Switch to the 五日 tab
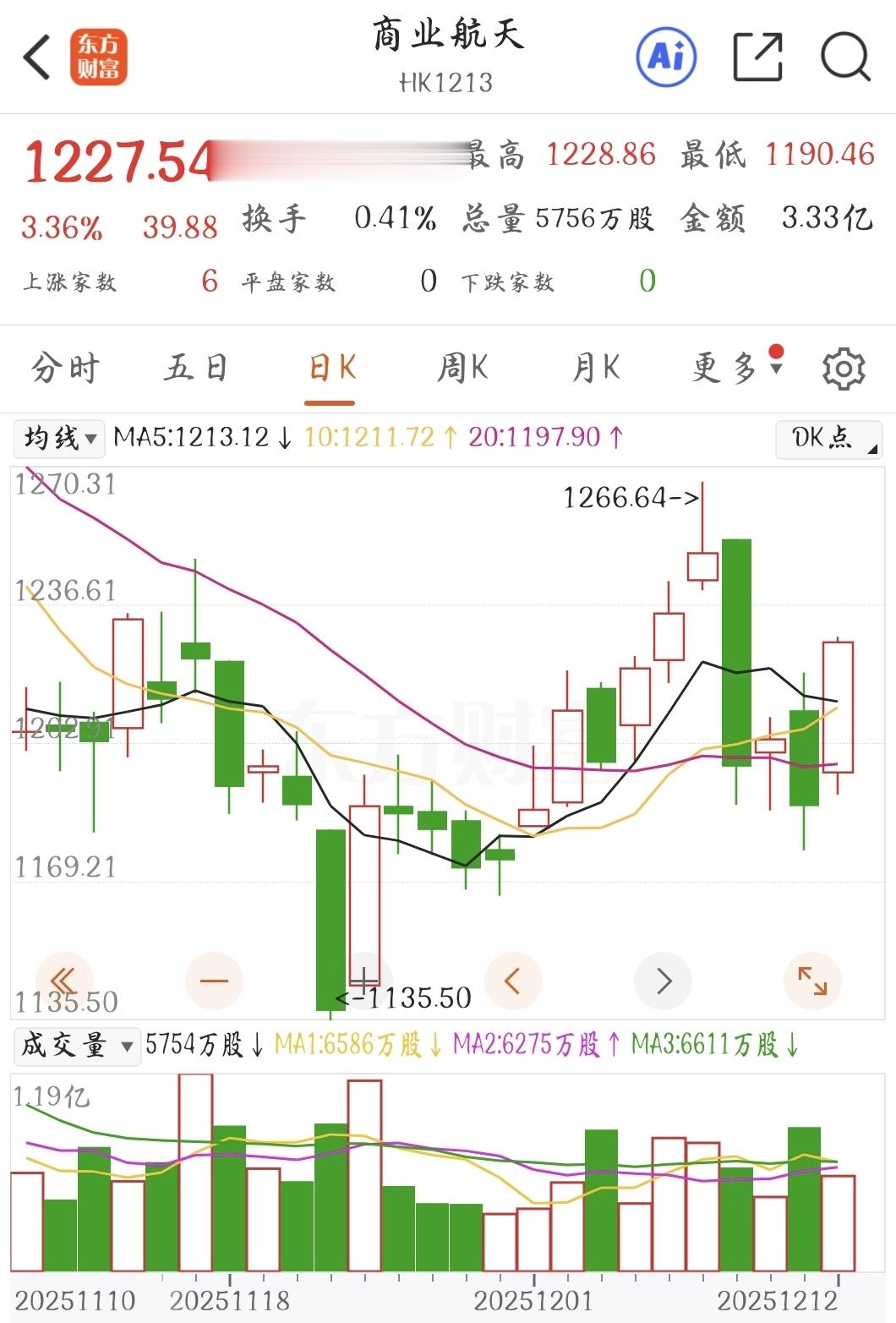This screenshot has width=896, height=1323. point(196,369)
